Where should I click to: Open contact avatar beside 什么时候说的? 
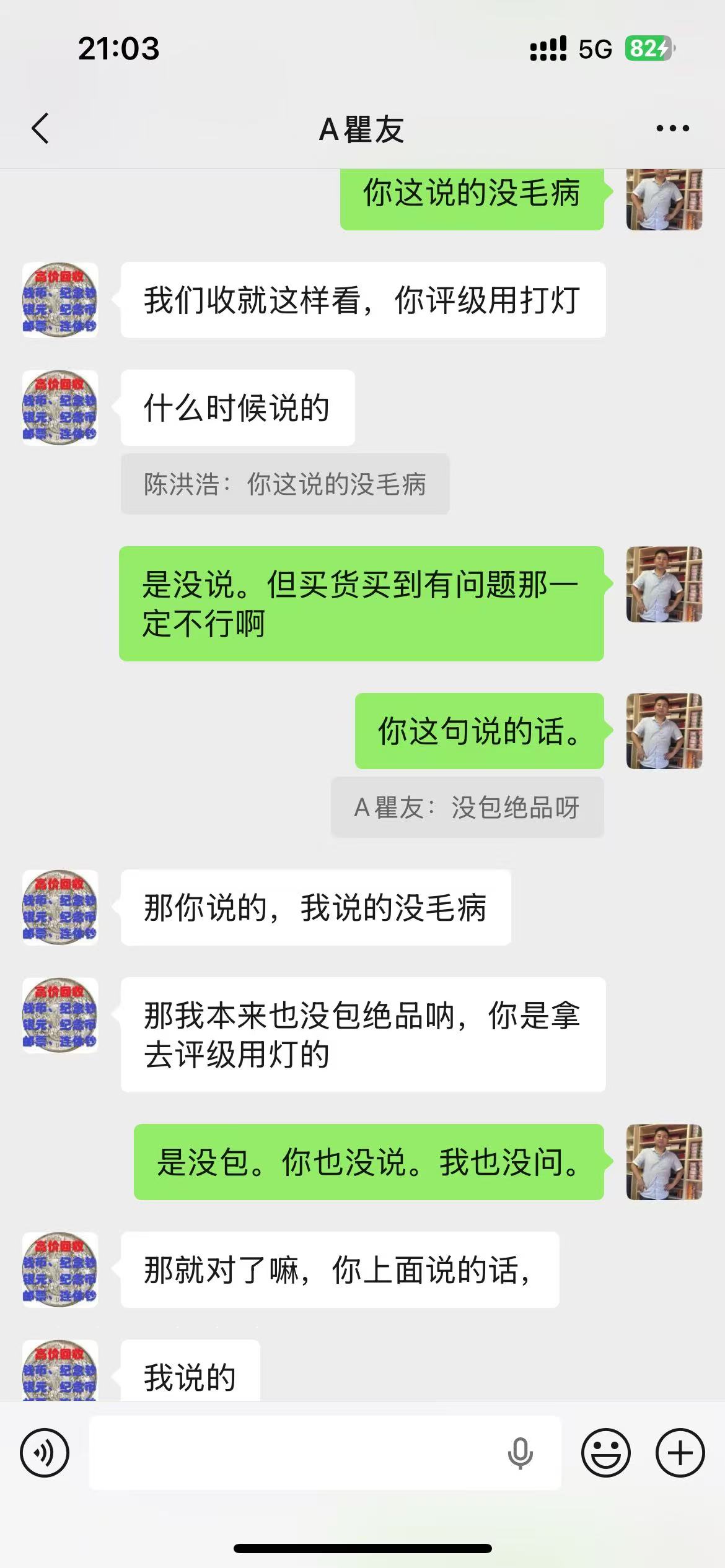pyautogui.click(x=60, y=407)
